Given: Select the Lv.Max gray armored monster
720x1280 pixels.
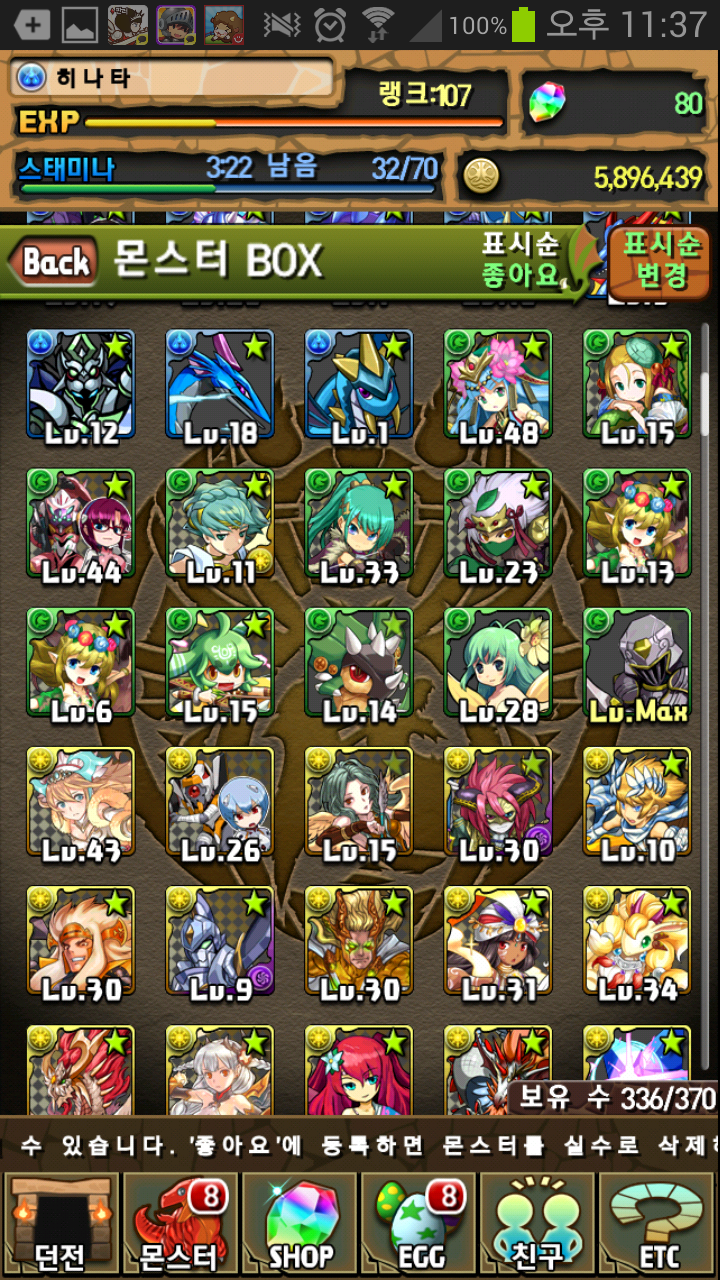Looking at the screenshot, I should tap(637, 663).
